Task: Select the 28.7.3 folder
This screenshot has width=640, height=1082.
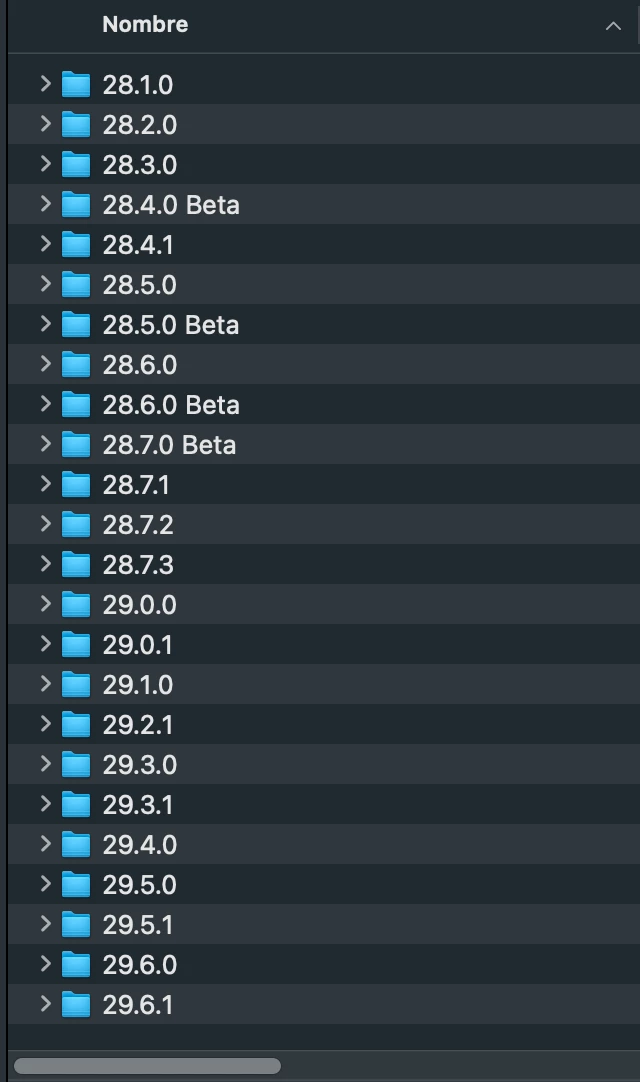Action: (138, 565)
